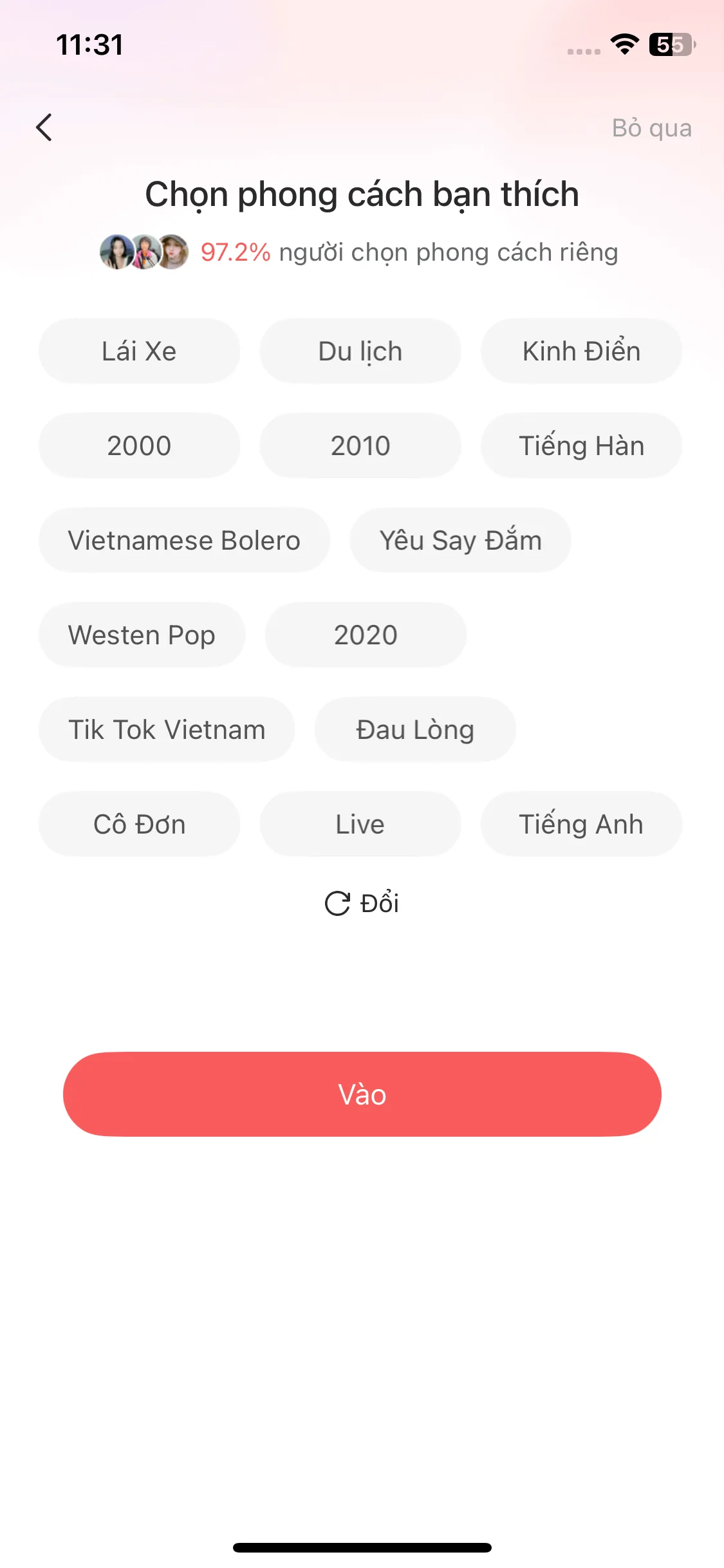Tap the red Vào button
The height and width of the screenshot is (1568, 724).
click(x=362, y=1094)
